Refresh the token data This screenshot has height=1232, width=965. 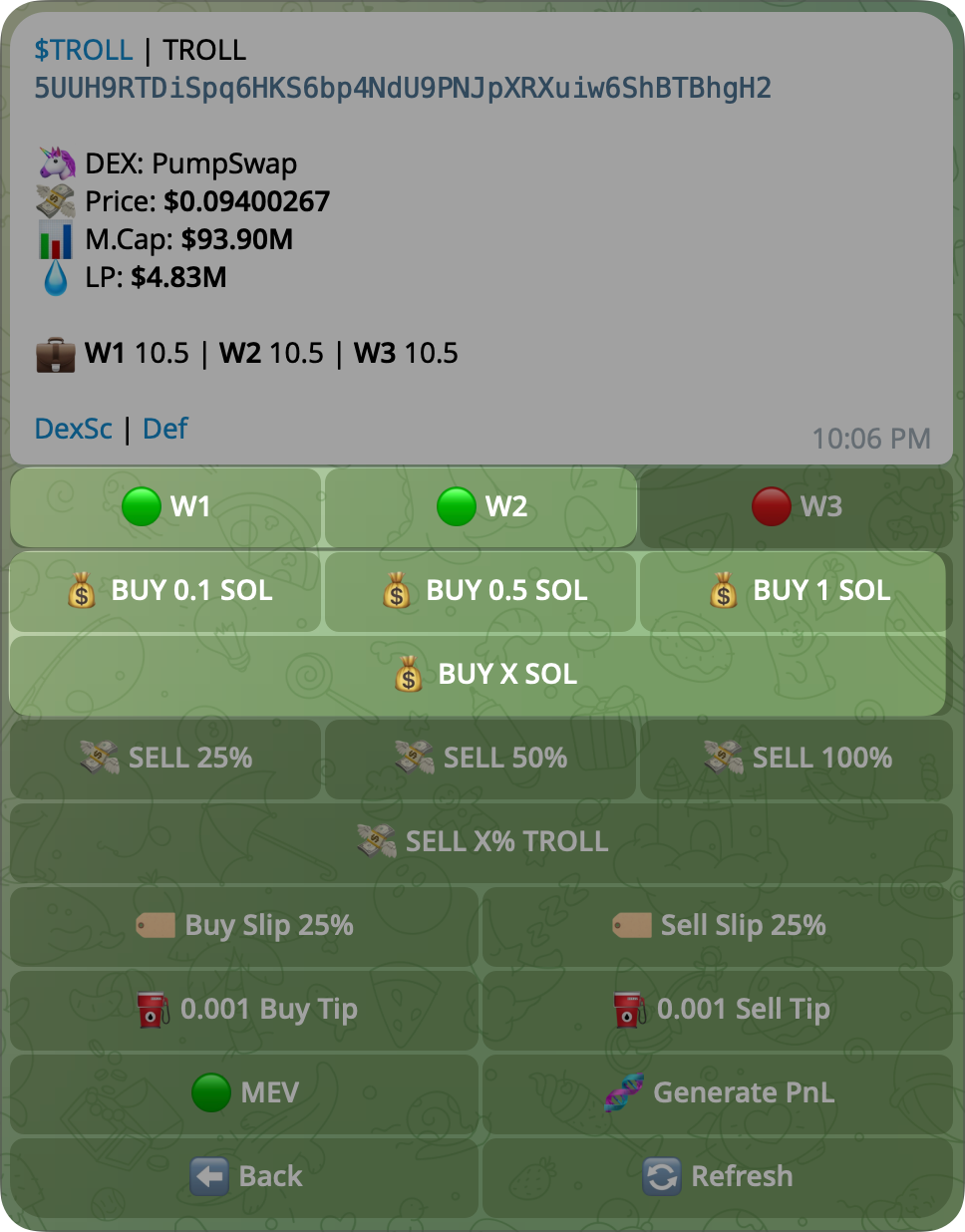click(x=718, y=1177)
